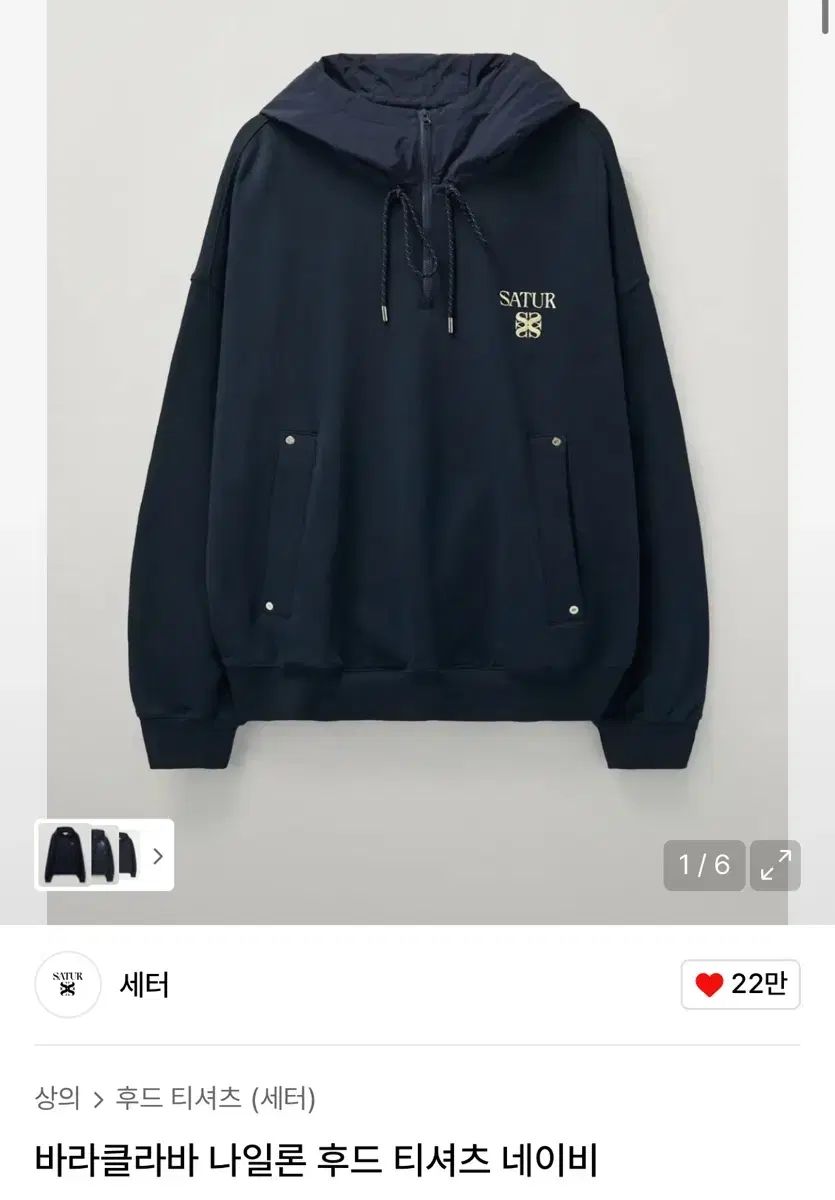Image resolution: width=835 pixels, height=1200 pixels.
Task: Open the product image thumbnail strip
Action: coord(105,855)
